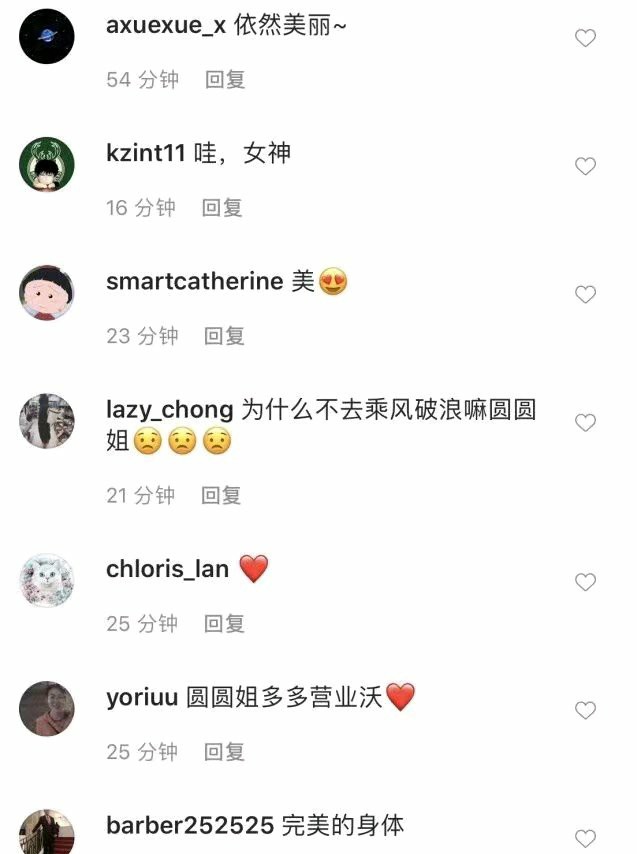Like barber252525's comment
Screen dimensions: 637x854
point(586,838)
